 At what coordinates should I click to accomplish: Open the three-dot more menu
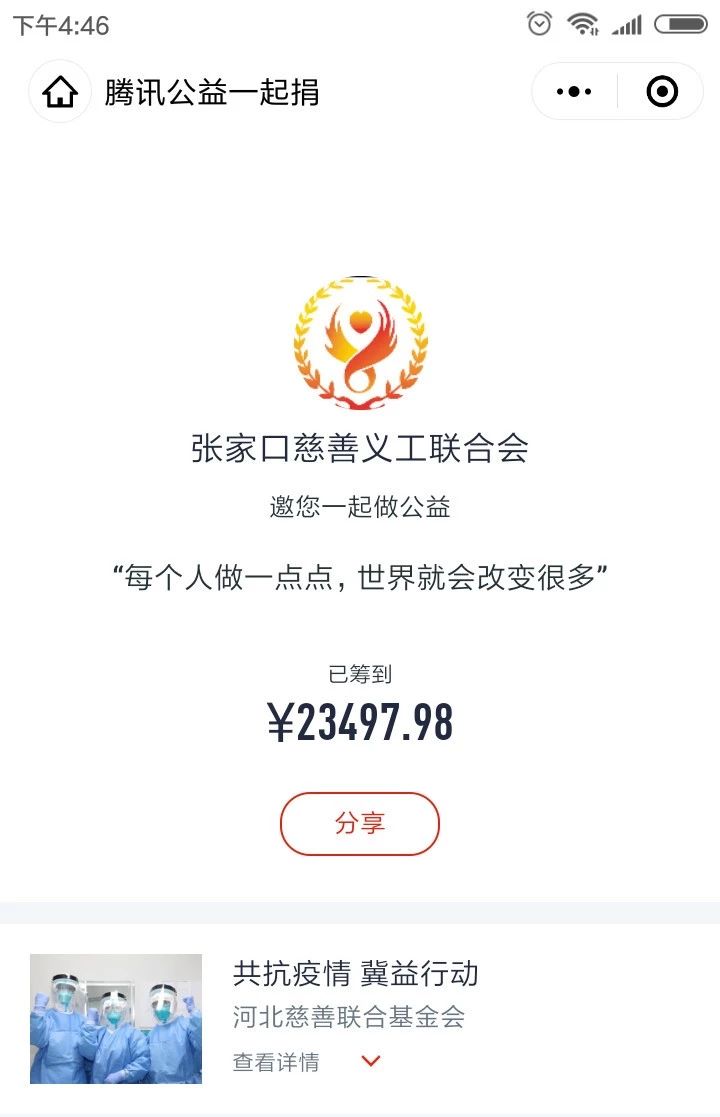pyautogui.click(x=574, y=92)
